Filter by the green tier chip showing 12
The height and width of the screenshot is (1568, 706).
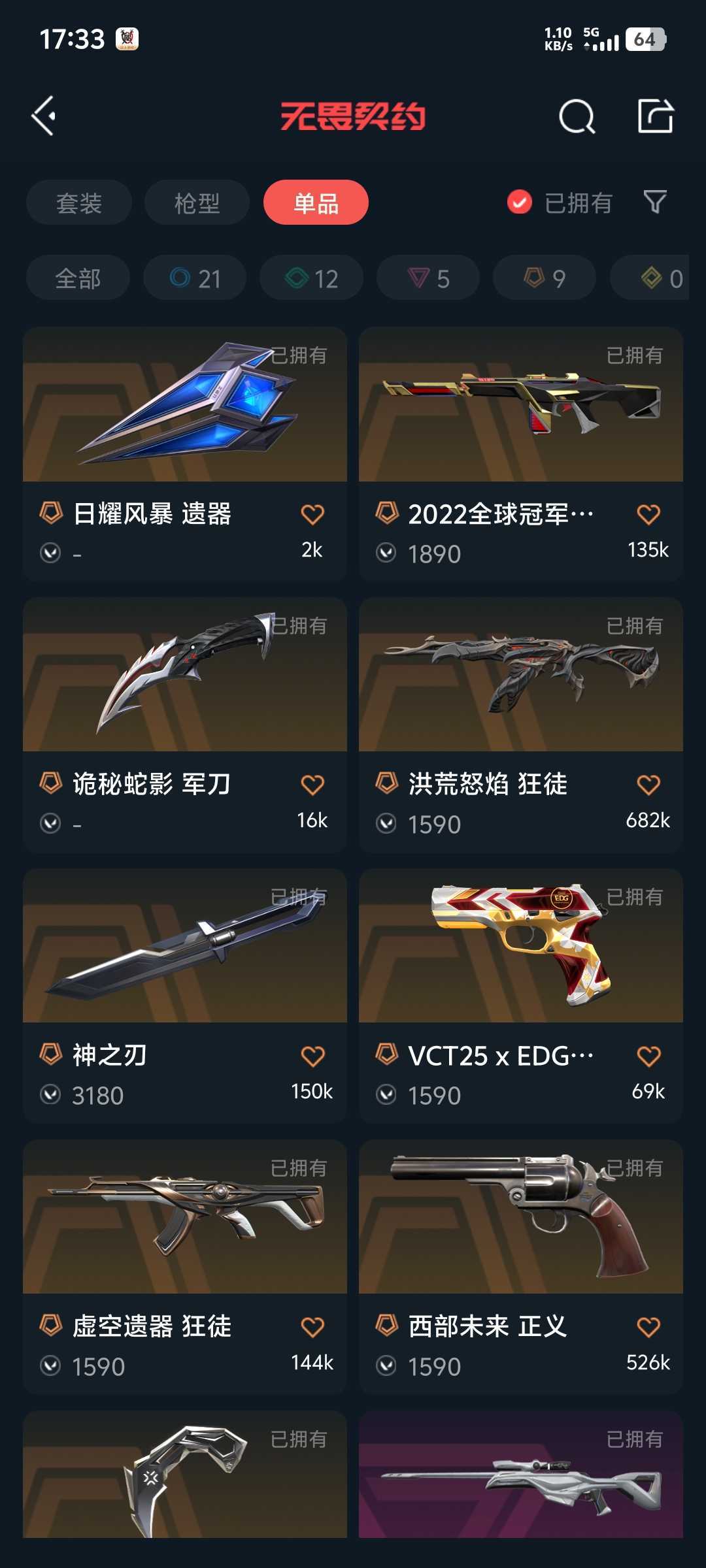tap(311, 278)
